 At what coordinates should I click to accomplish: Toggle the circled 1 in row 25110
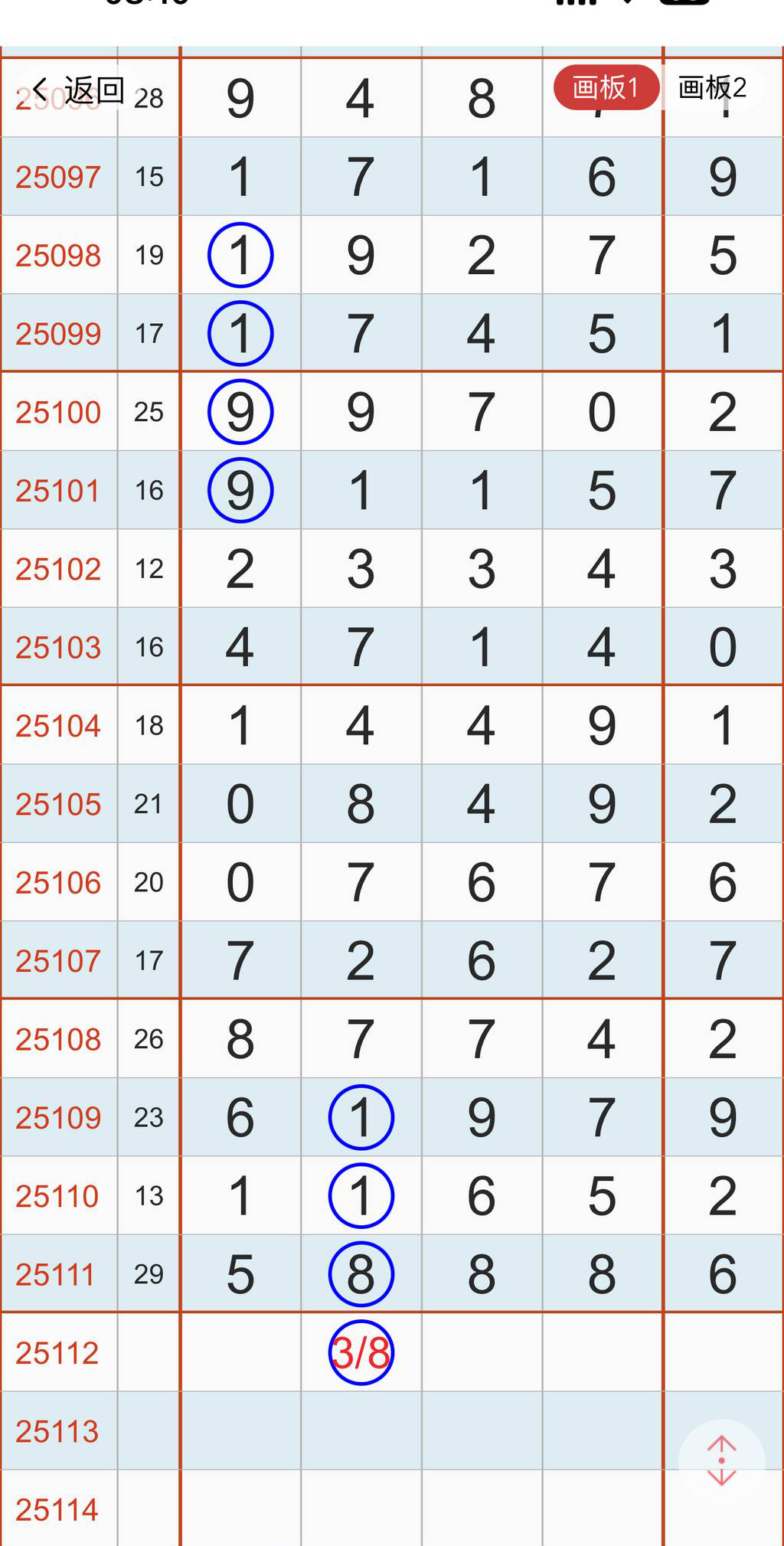point(361,1195)
